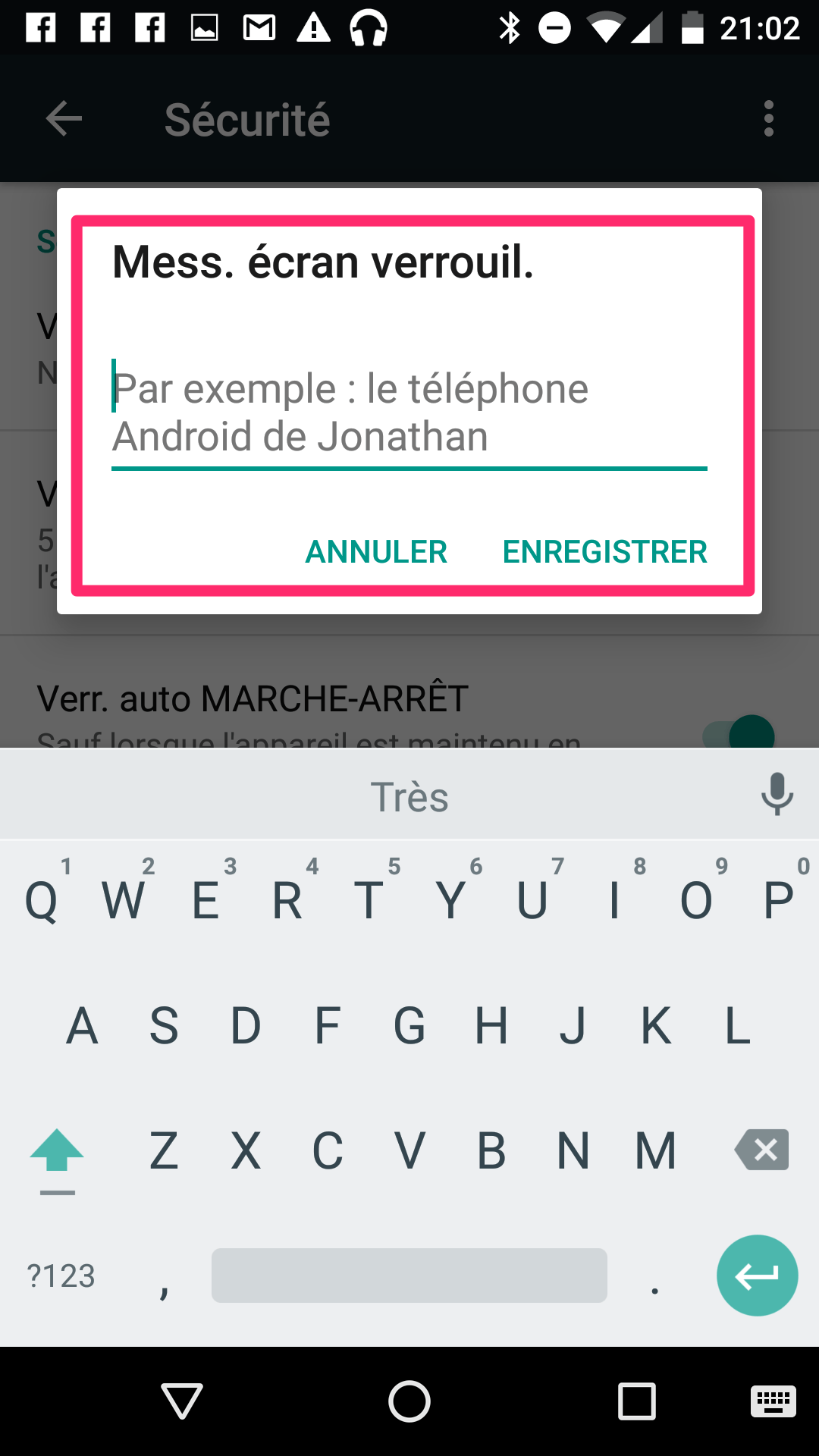Toggle the shift key

[x=57, y=1151]
